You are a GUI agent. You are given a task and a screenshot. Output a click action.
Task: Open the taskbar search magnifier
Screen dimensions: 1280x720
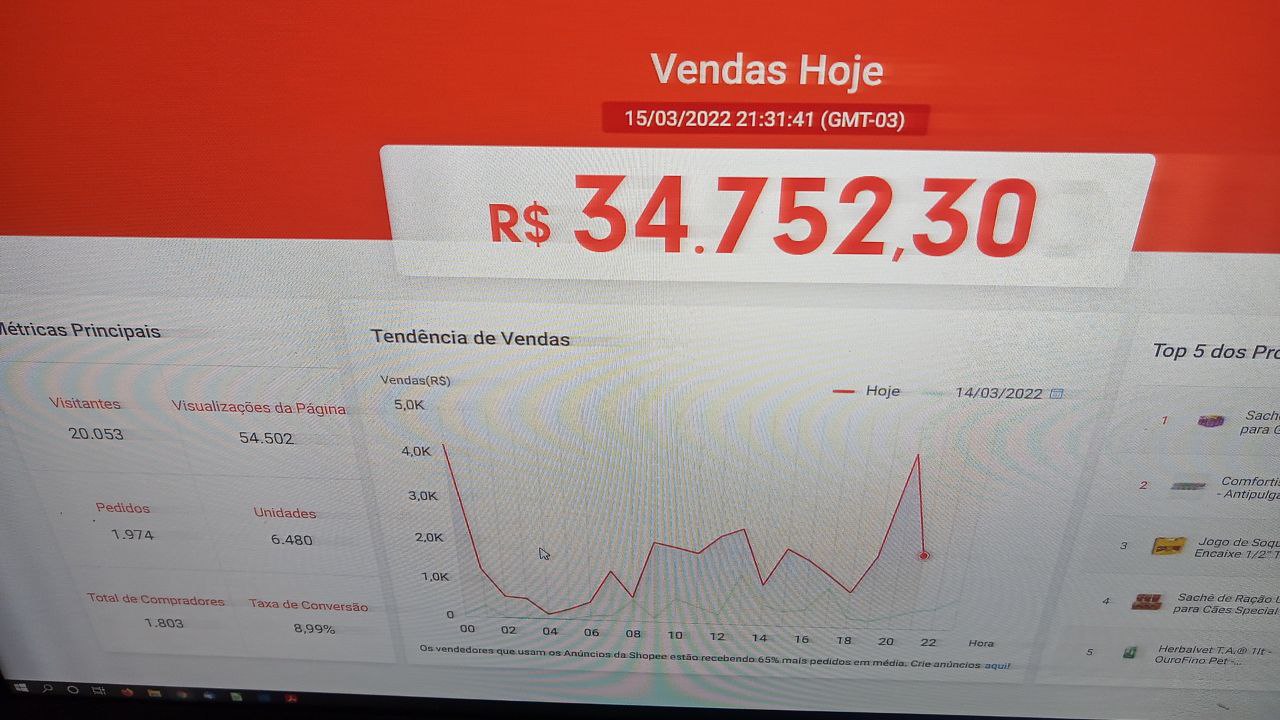pos(47,689)
